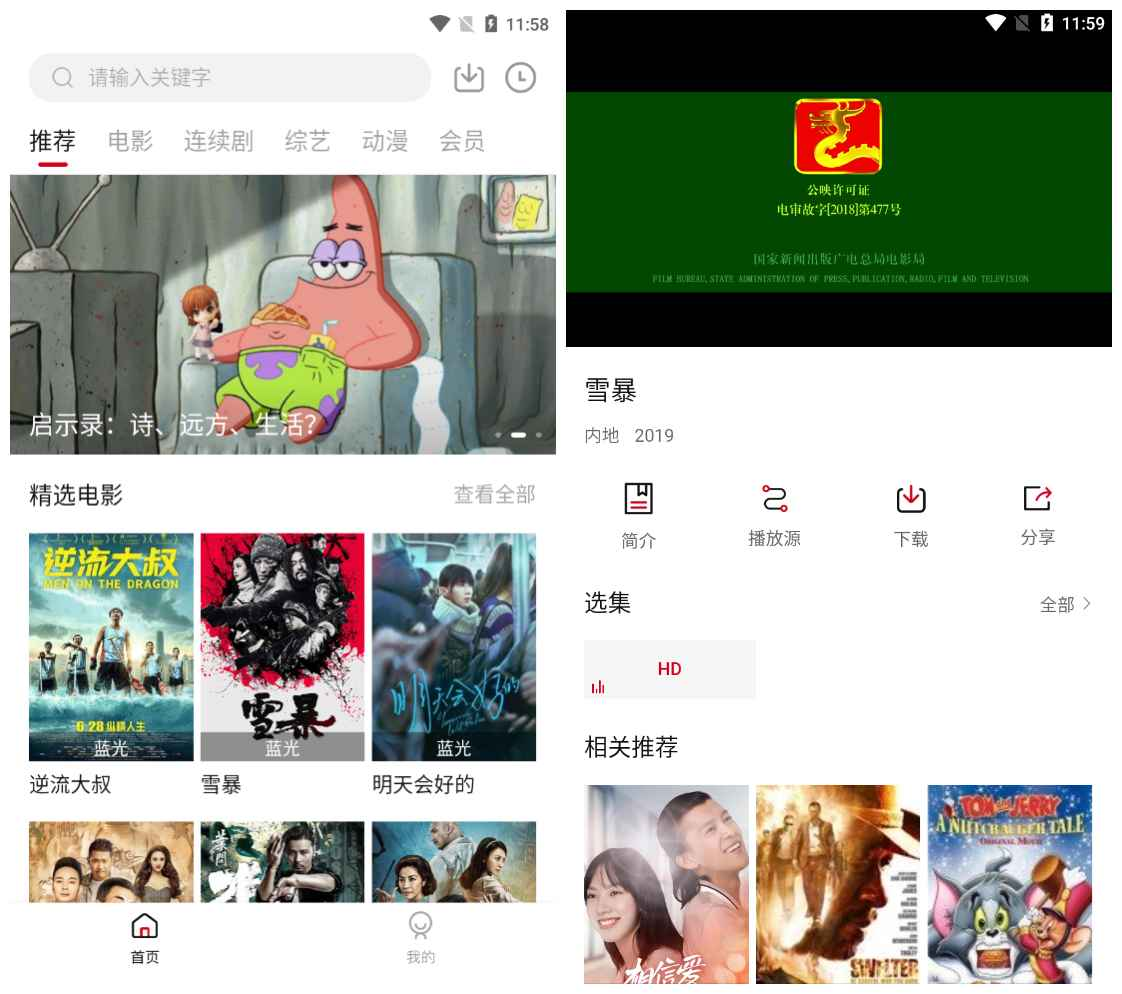
Task: Open the 会员 tab
Action: pyautogui.click(x=462, y=142)
